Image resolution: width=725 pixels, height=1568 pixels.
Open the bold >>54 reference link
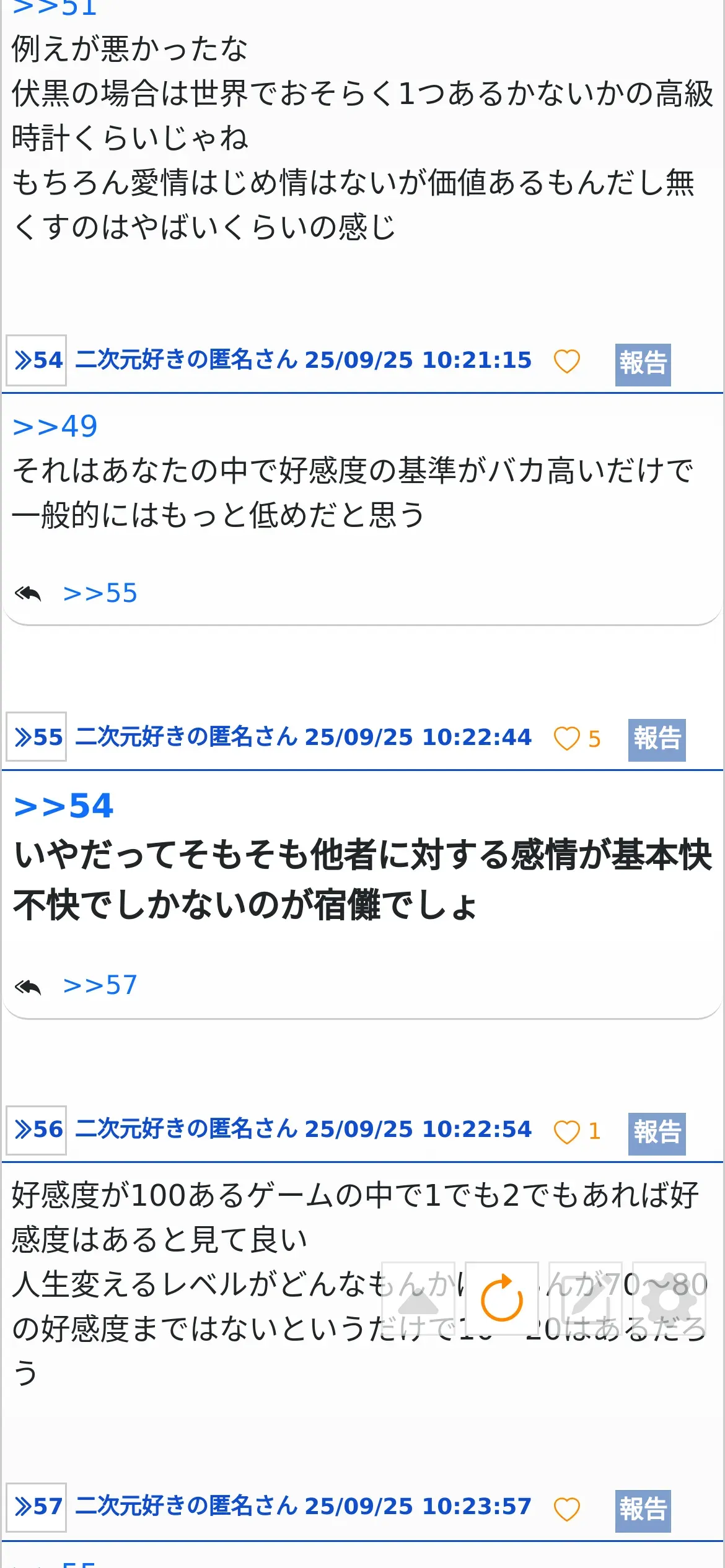click(64, 806)
